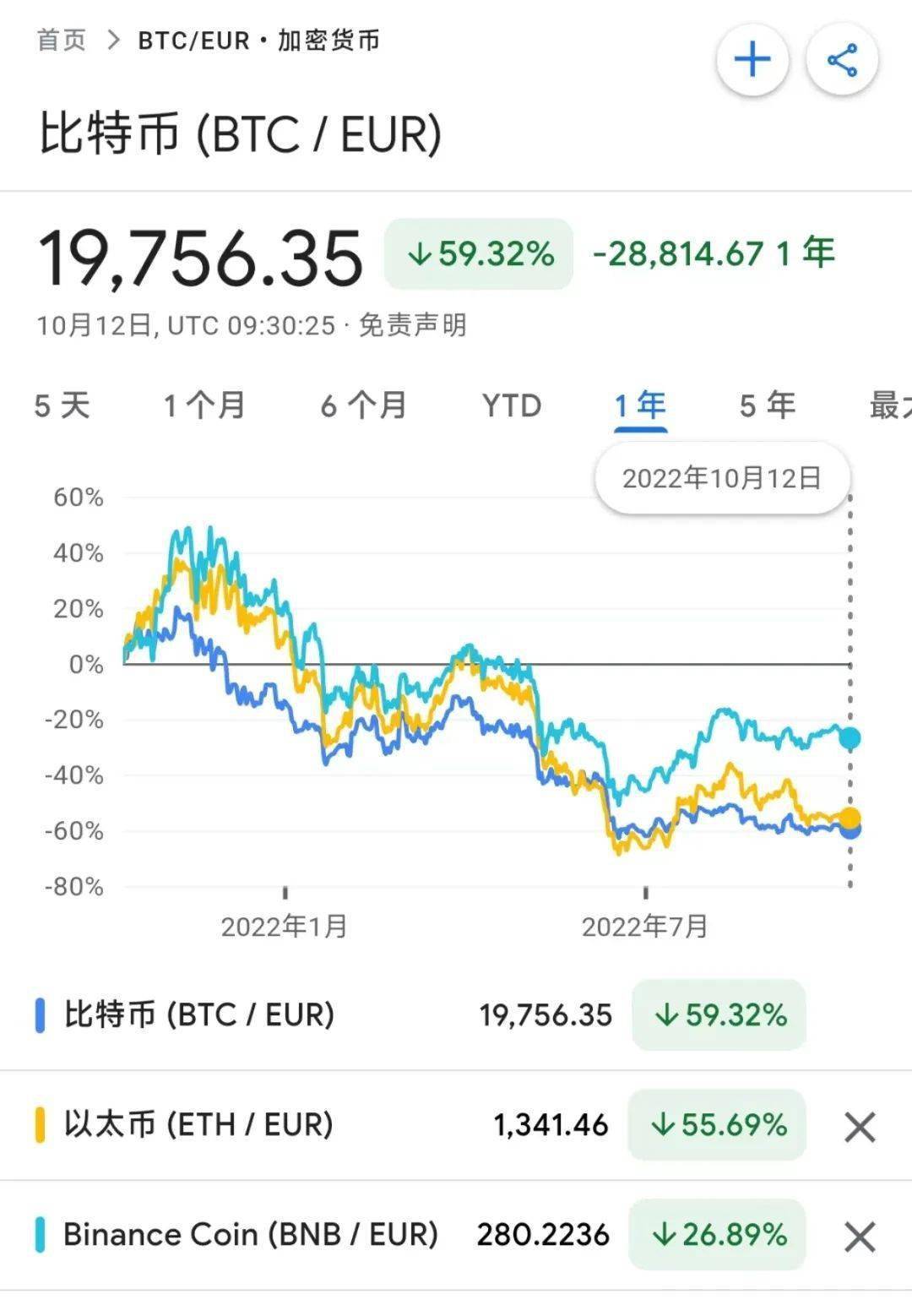Switch to the 5年 time range
The height and width of the screenshot is (1316, 912).
[x=765, y=406]
